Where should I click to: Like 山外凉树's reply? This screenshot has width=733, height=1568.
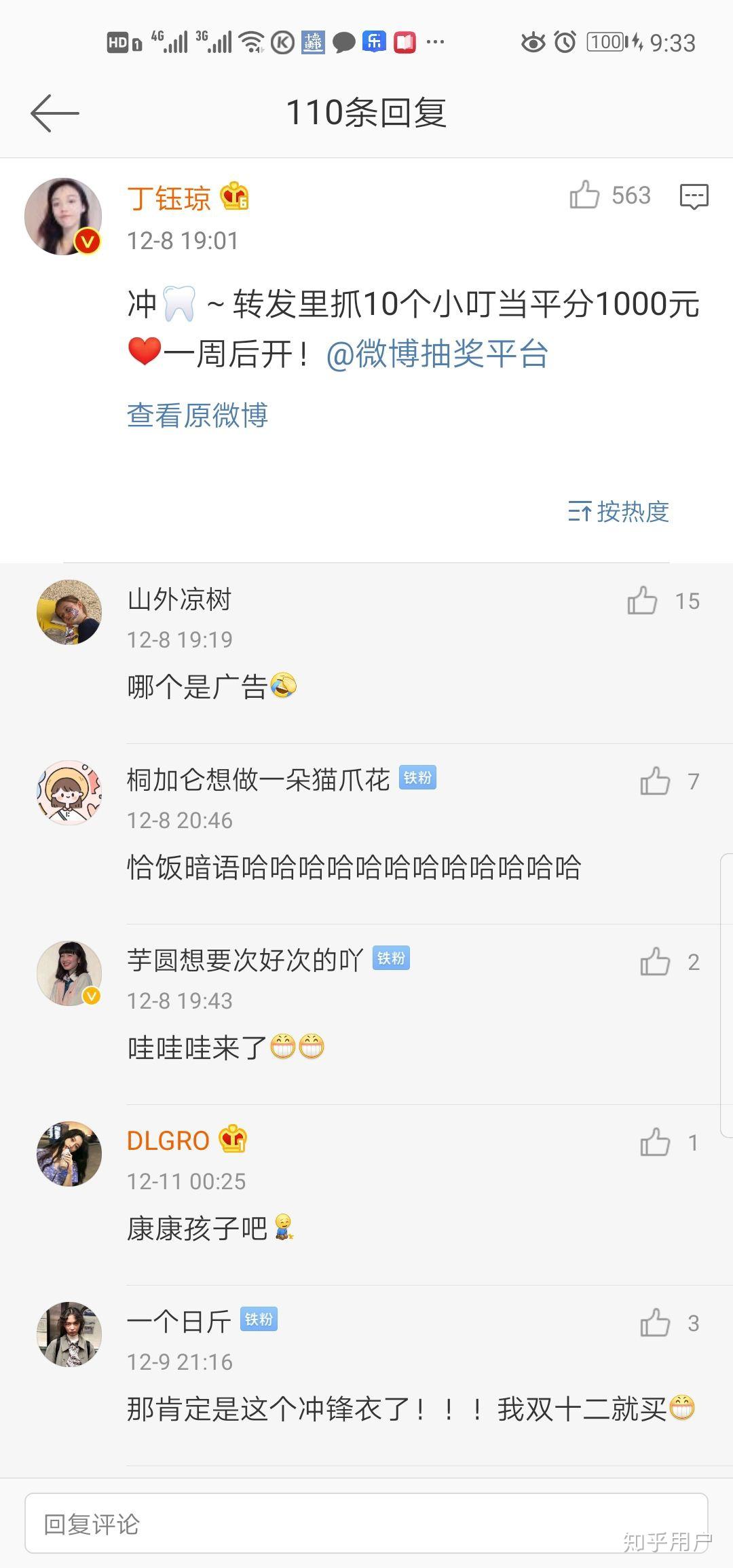(642, 601)
